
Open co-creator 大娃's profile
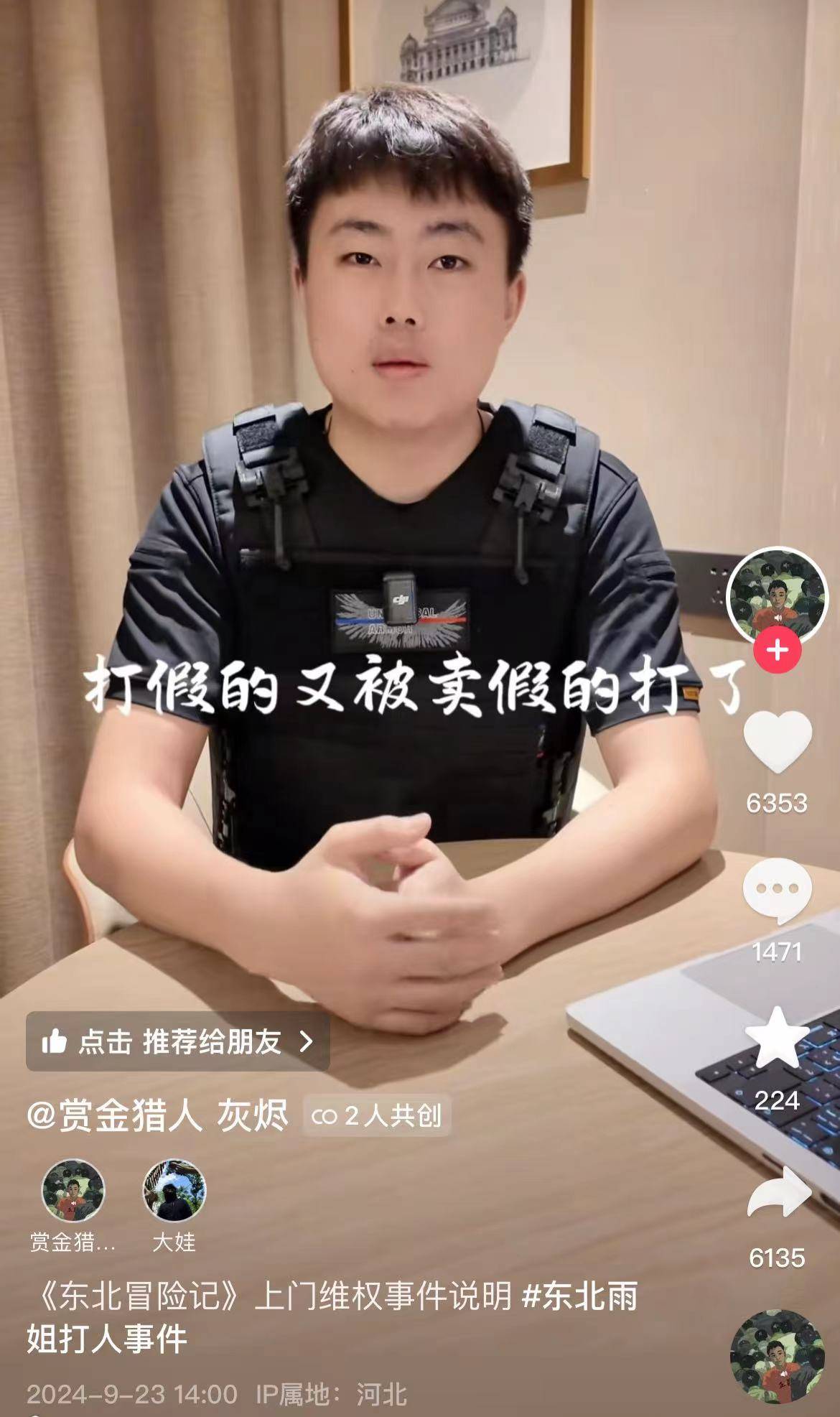click(174, 1191)
